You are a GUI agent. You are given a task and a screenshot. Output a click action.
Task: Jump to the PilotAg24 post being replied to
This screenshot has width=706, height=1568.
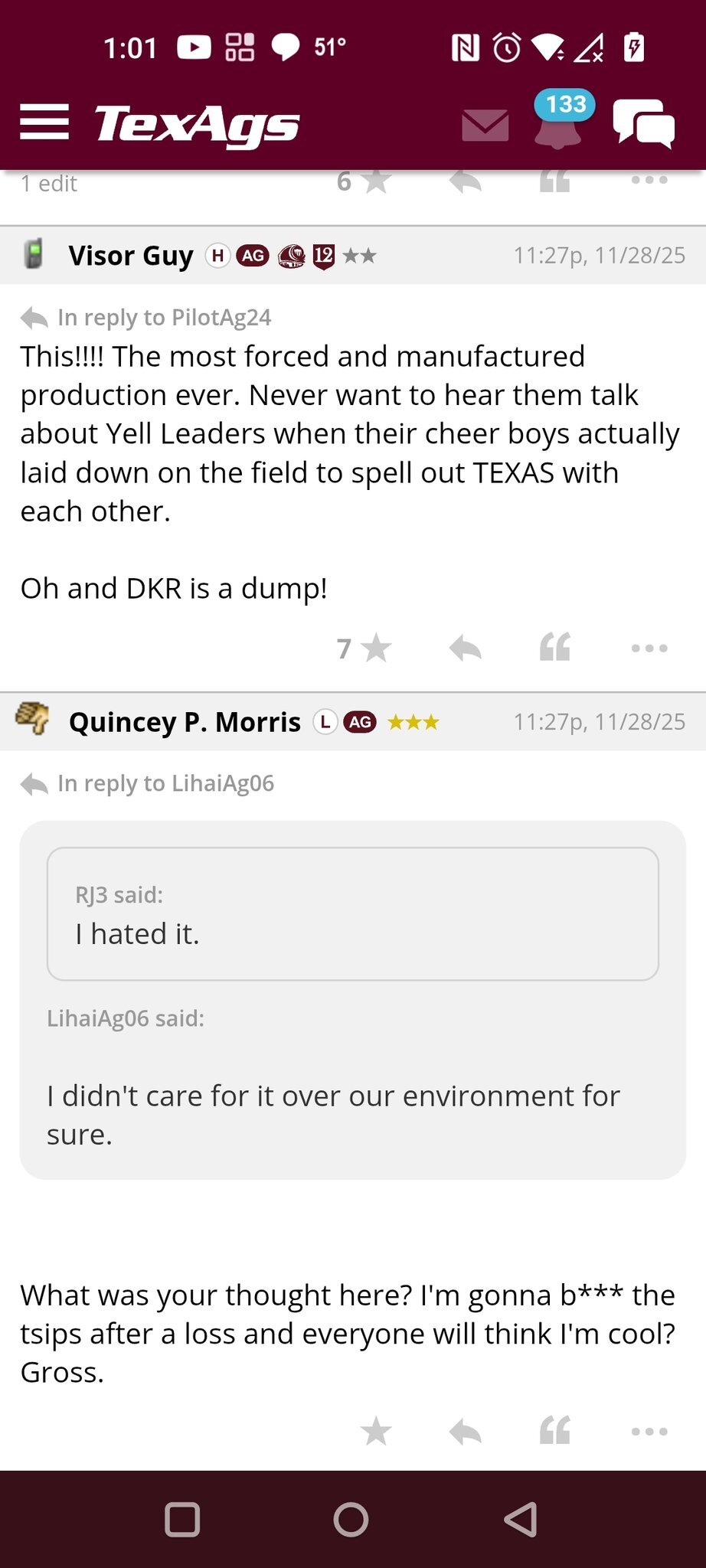click(x=163, y=318)
